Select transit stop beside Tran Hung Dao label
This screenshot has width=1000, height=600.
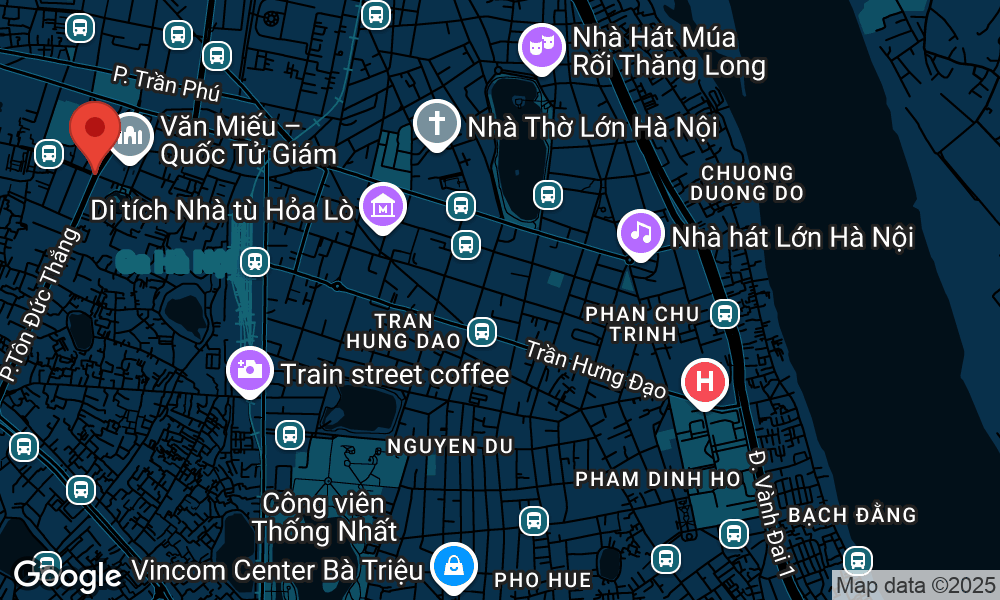tap(482, 331)
